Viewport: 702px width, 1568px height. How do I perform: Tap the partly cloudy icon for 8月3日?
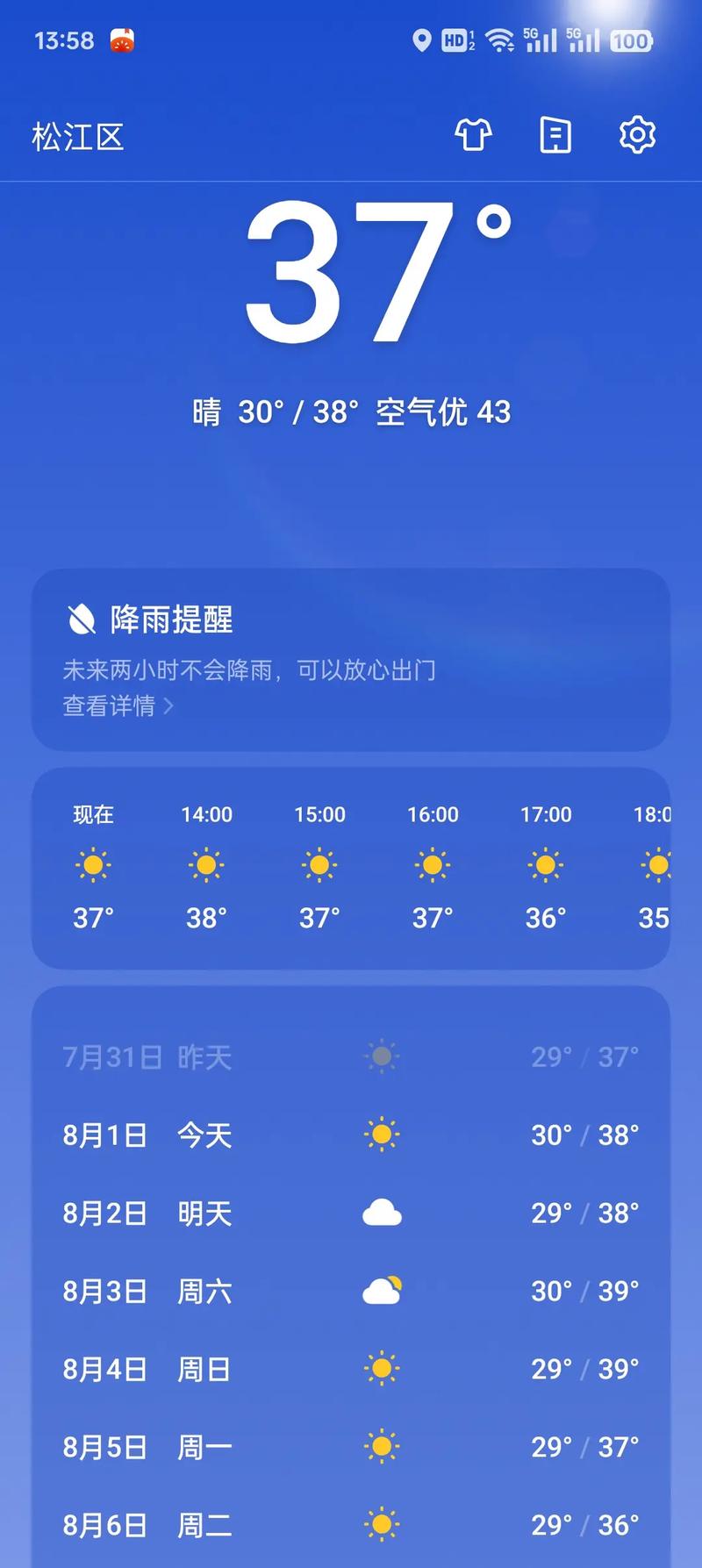381,1290
